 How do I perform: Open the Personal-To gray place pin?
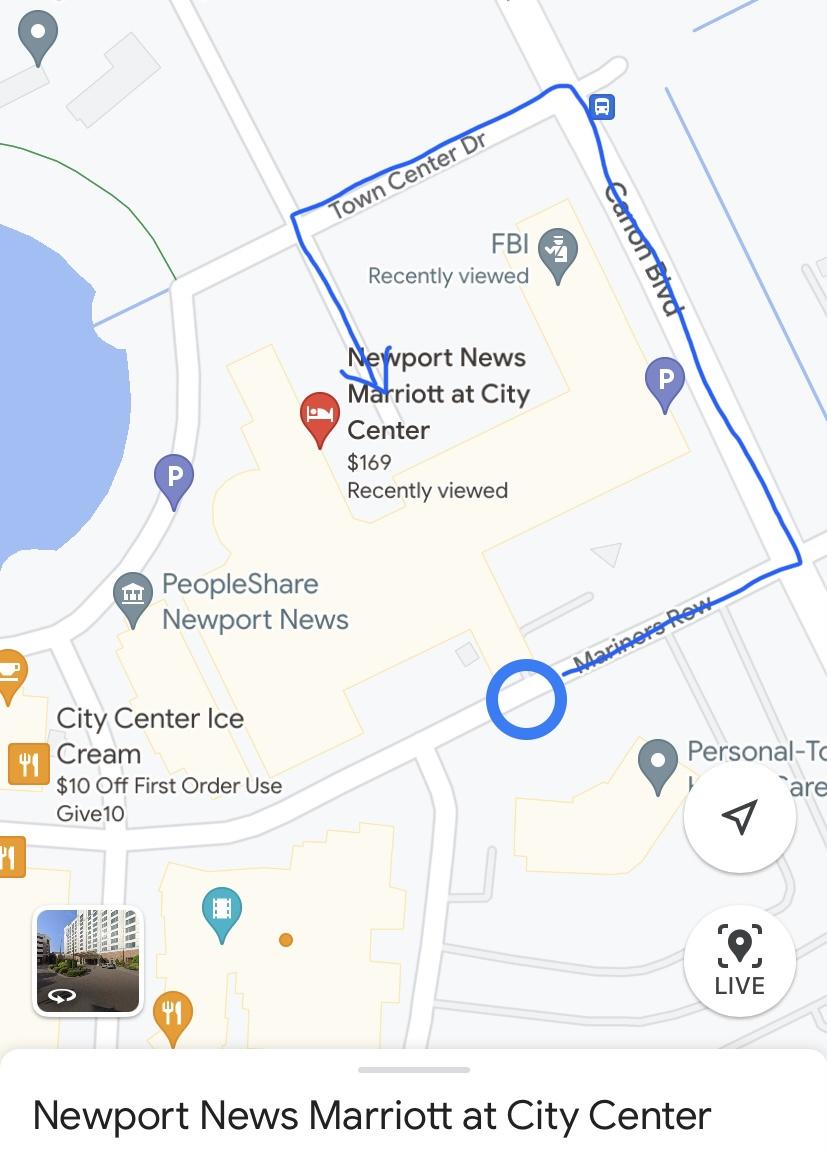coord(658,763)
